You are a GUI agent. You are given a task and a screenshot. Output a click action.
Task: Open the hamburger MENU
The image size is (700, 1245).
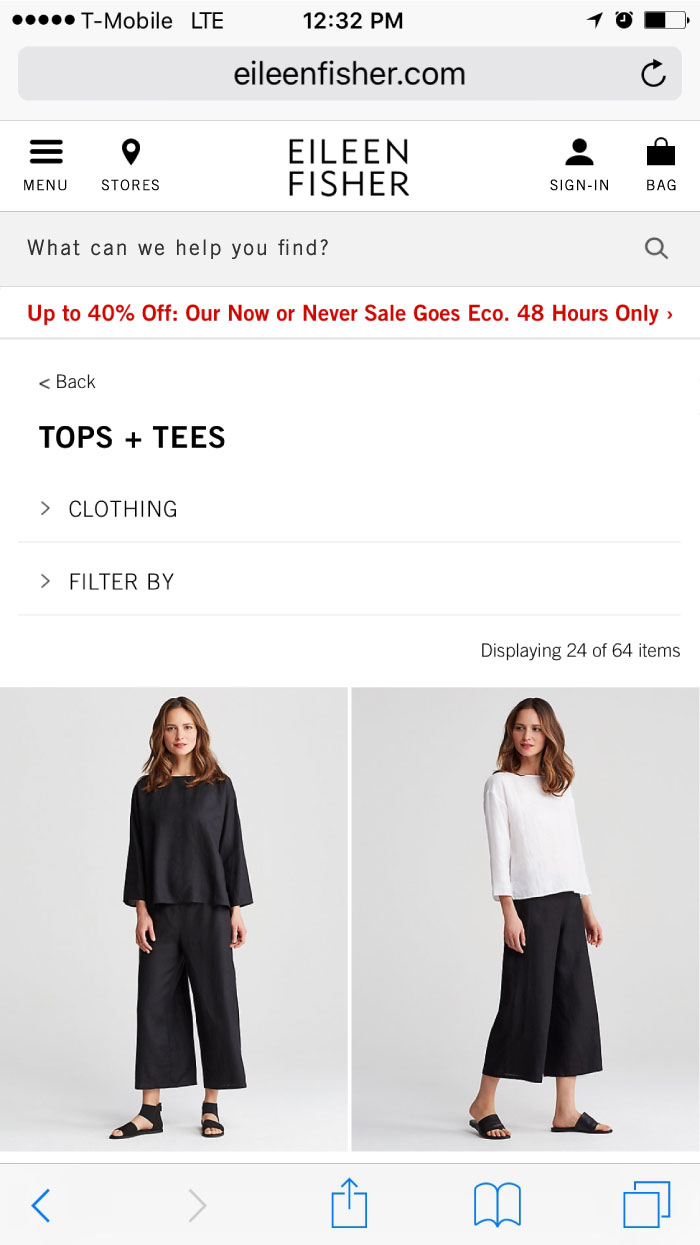45,165
